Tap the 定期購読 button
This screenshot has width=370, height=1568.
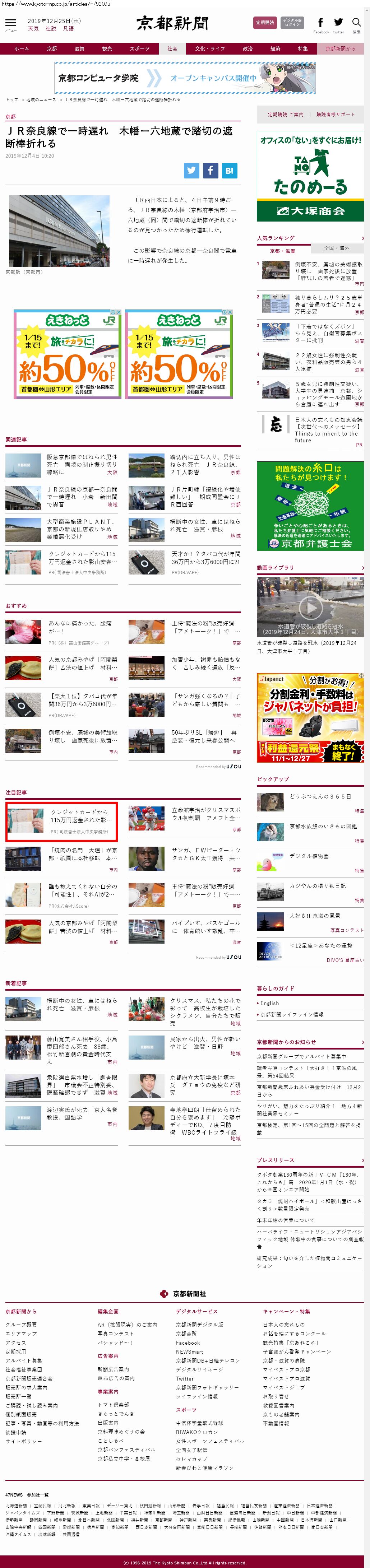click(265, 23)
